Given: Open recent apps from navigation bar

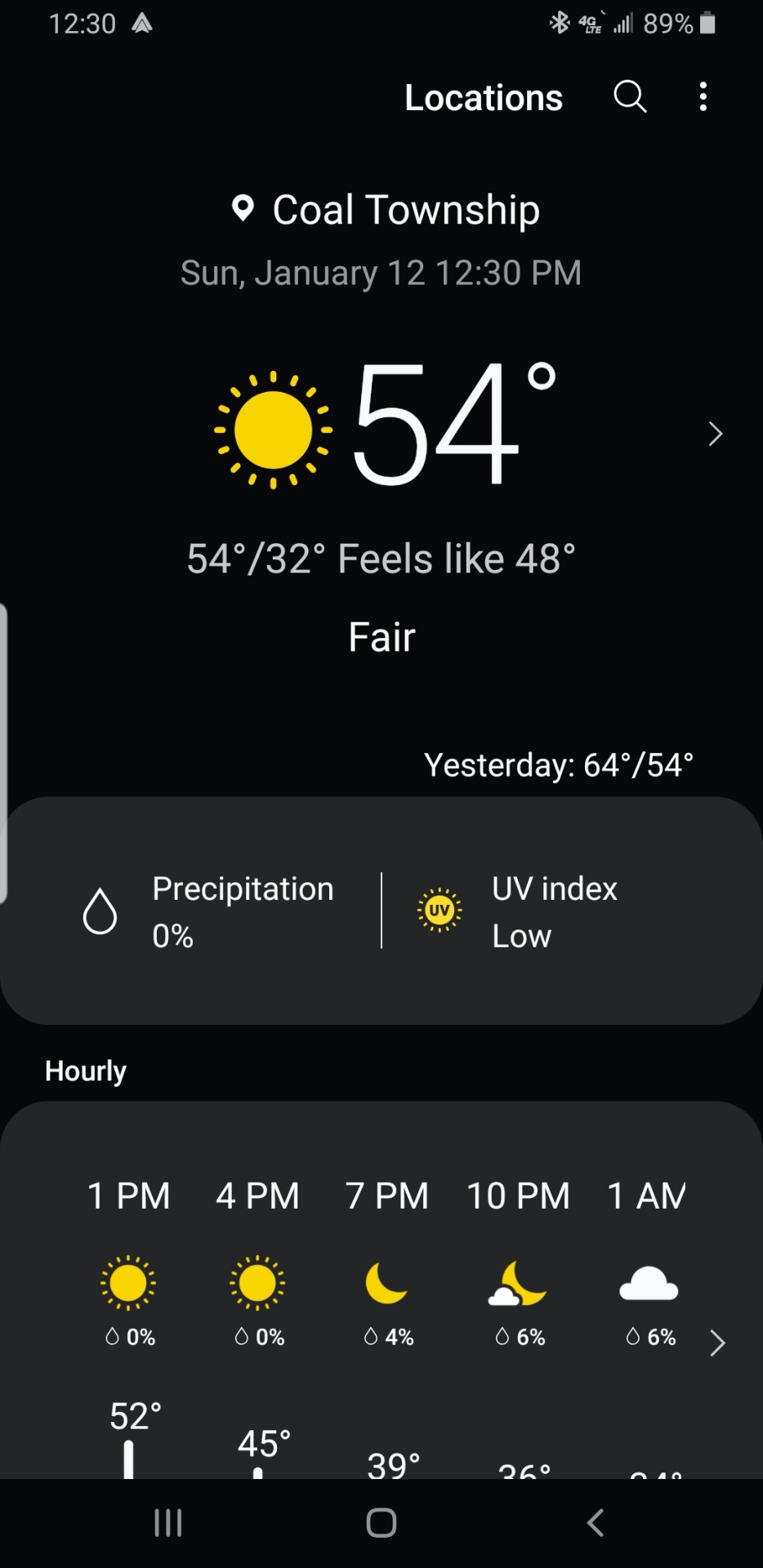Looking at the screenshot, I should pyautogui.click(x=168, y=1522).
